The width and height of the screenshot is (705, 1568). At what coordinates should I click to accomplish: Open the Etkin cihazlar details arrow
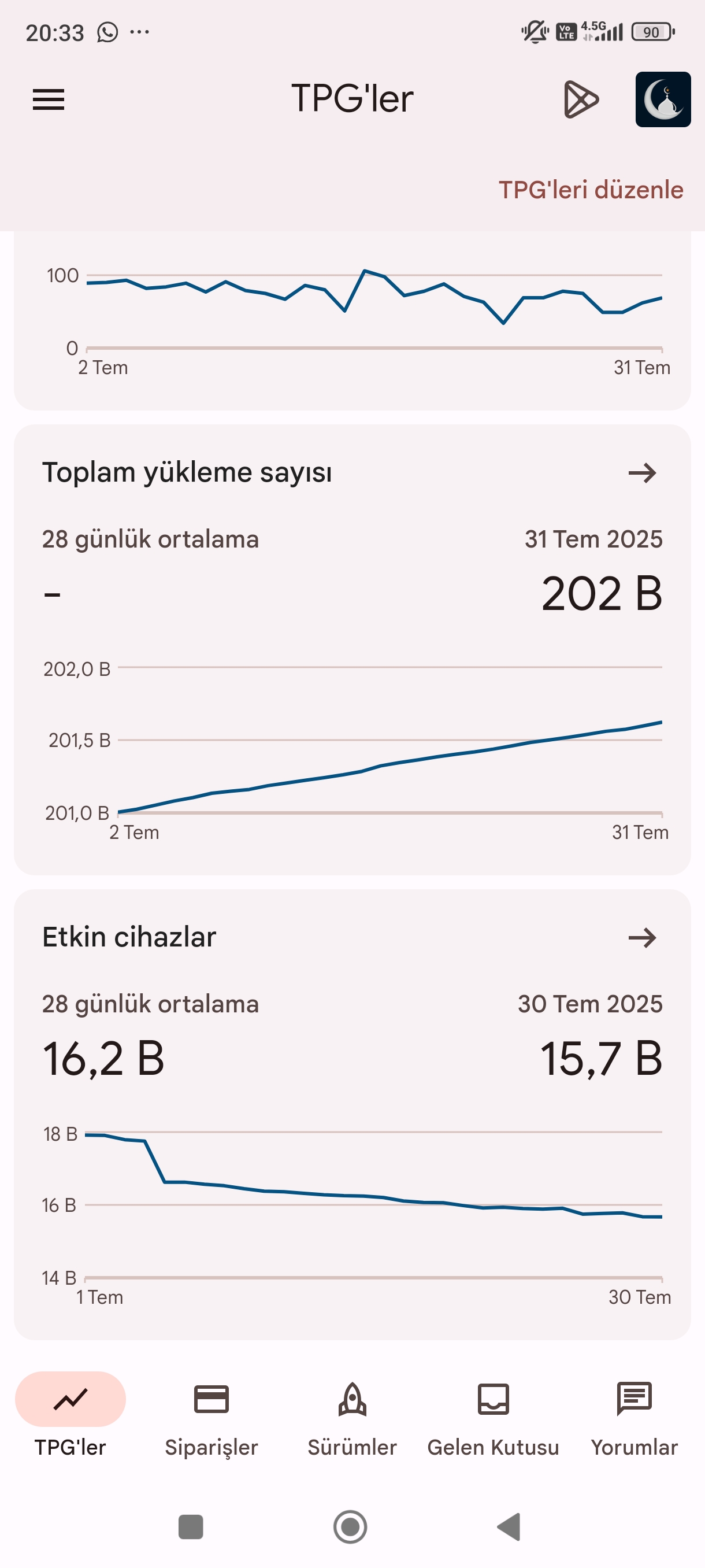click(x=643, y=937)
